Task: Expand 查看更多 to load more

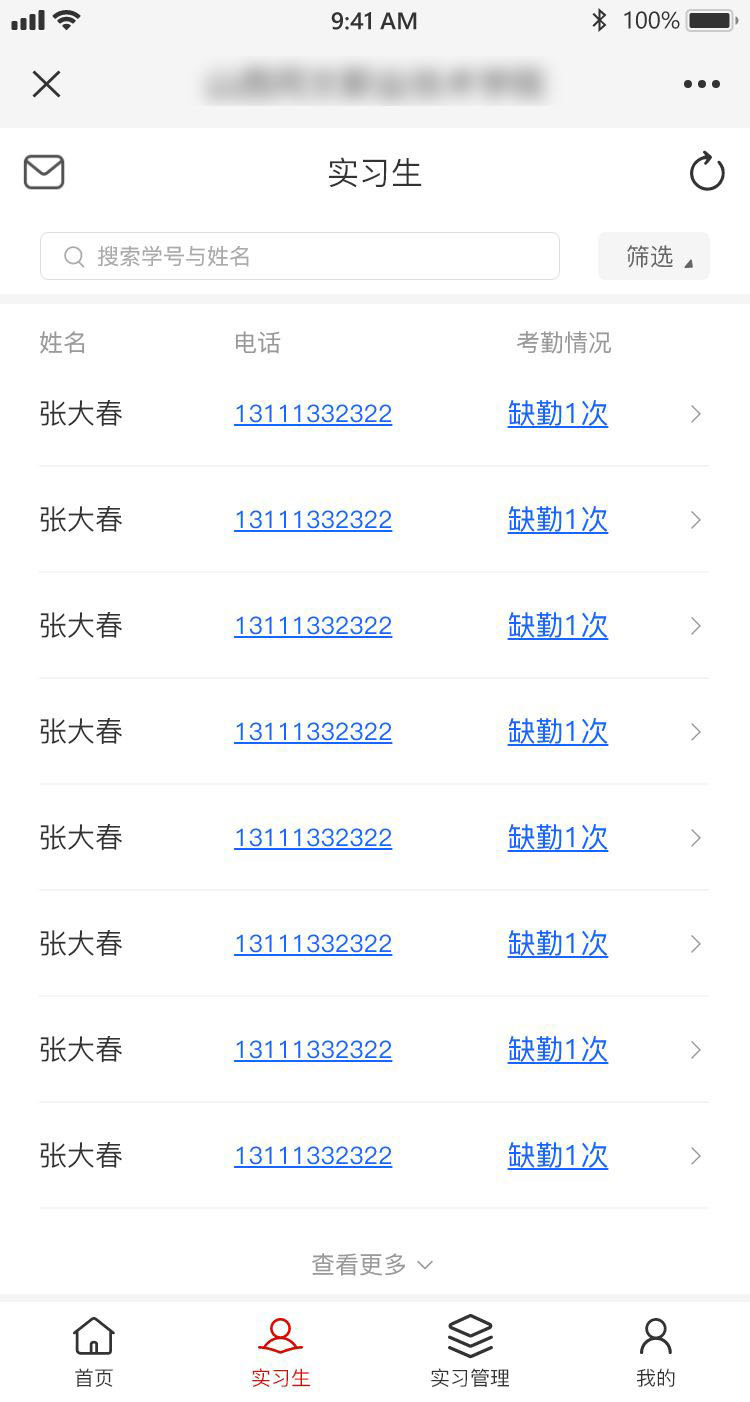Action: (373, 1265)
